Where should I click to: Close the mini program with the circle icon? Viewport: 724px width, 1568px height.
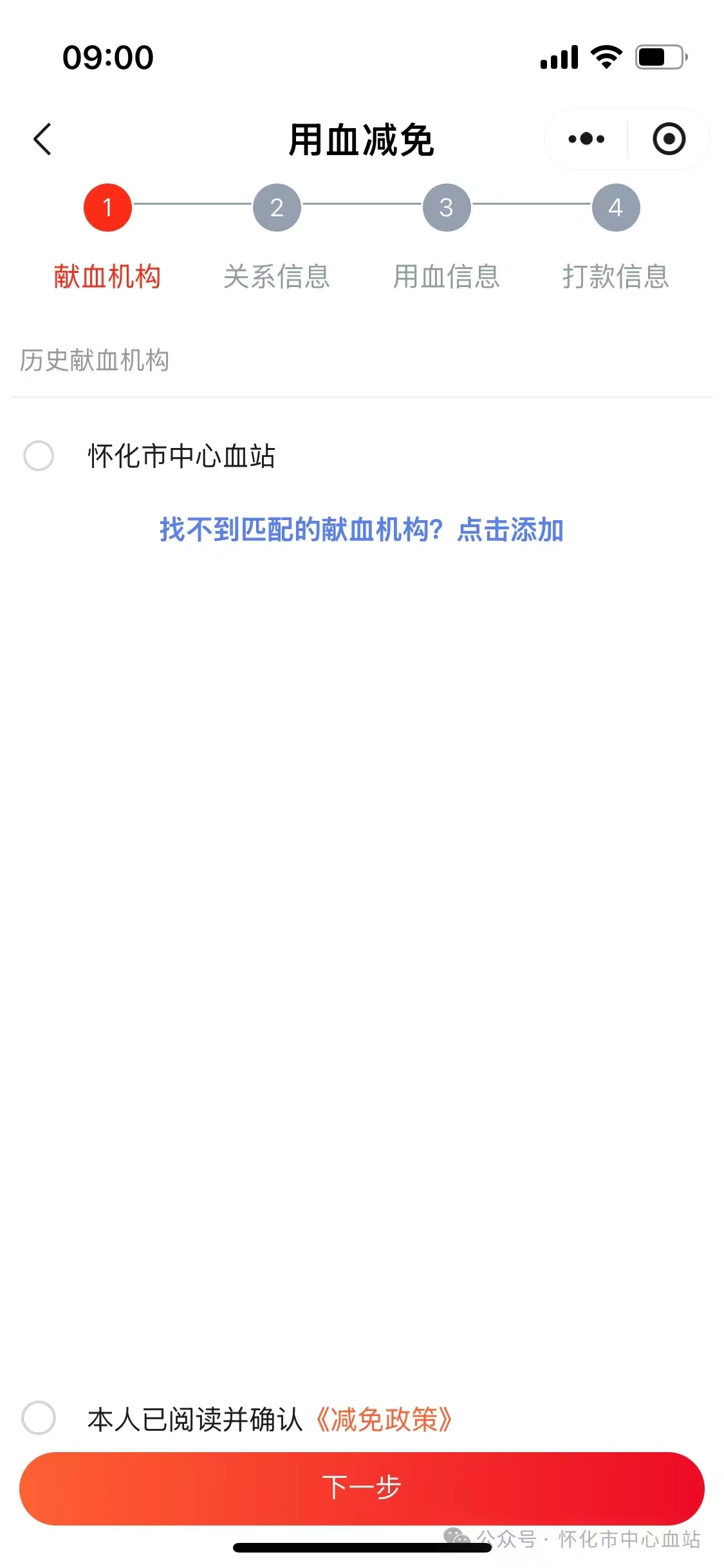click(669, 139)
